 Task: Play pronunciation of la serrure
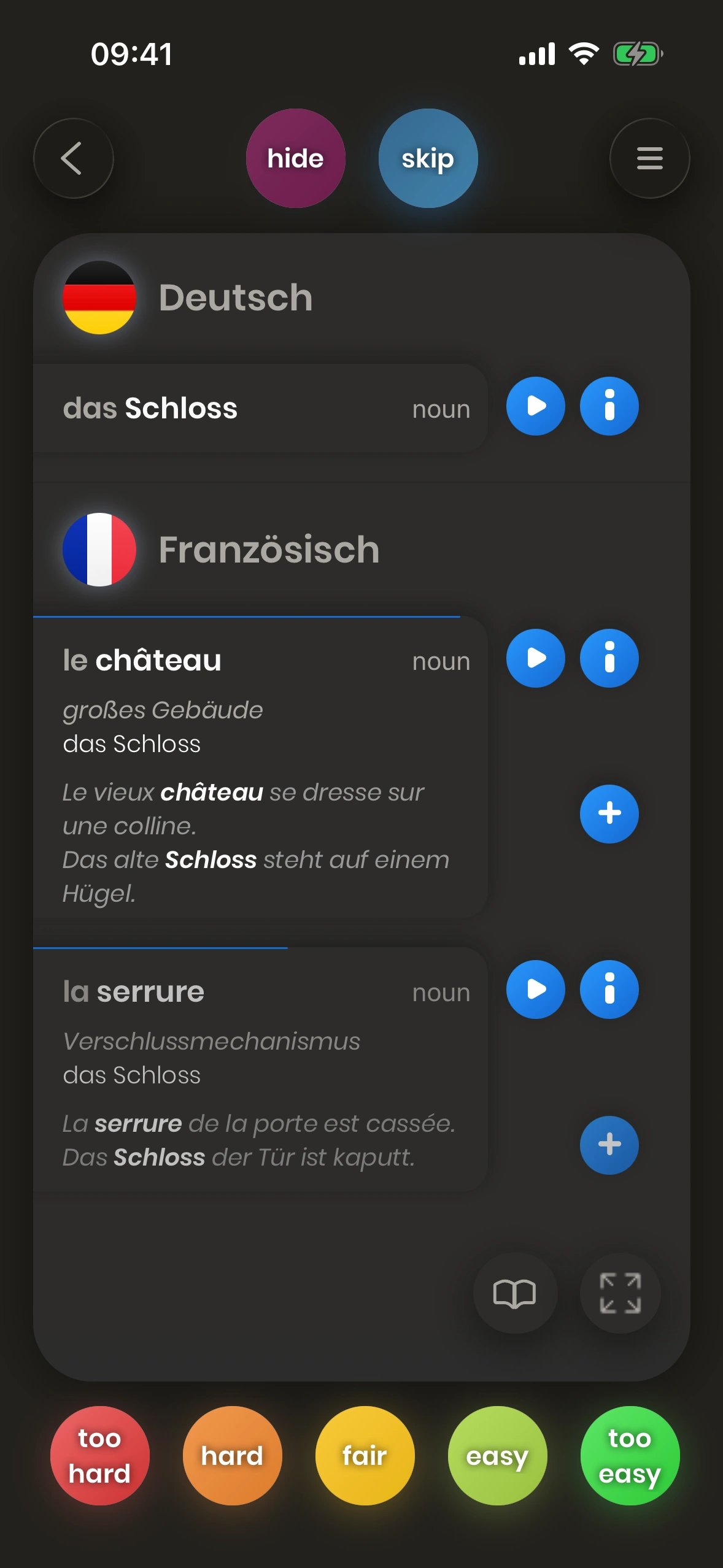535,990
